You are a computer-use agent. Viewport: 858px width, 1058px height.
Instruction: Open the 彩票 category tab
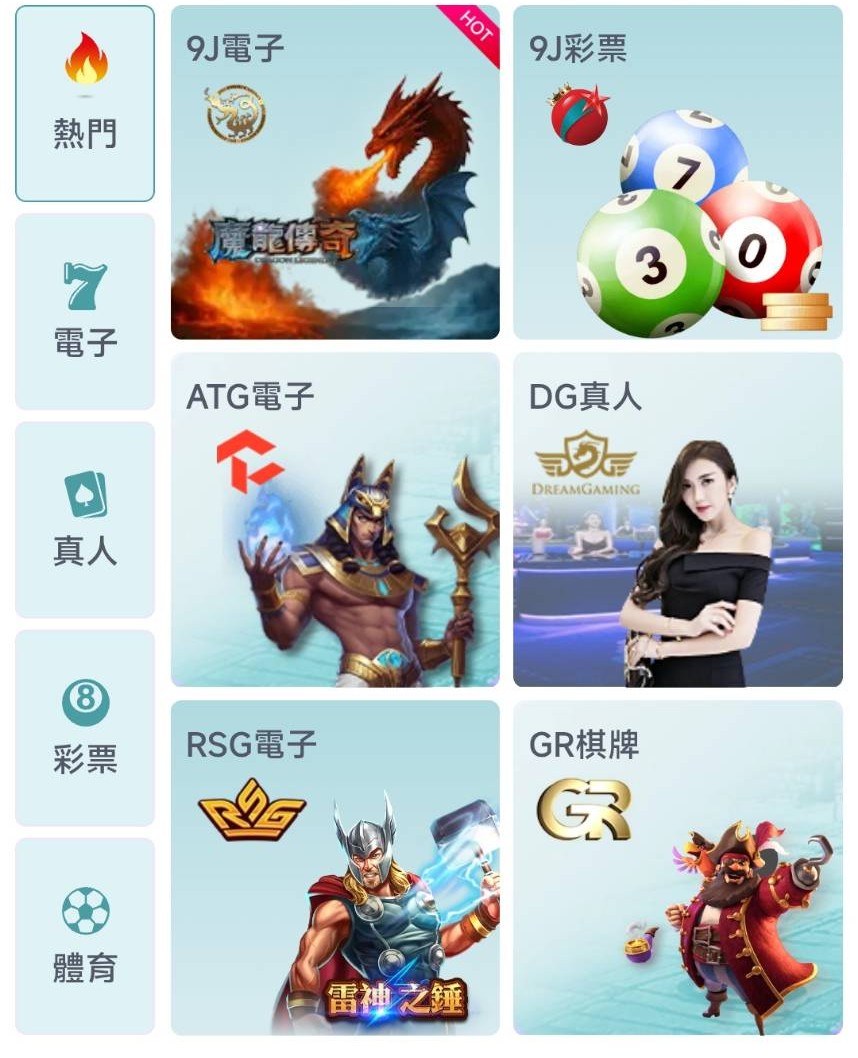point(85,727)
